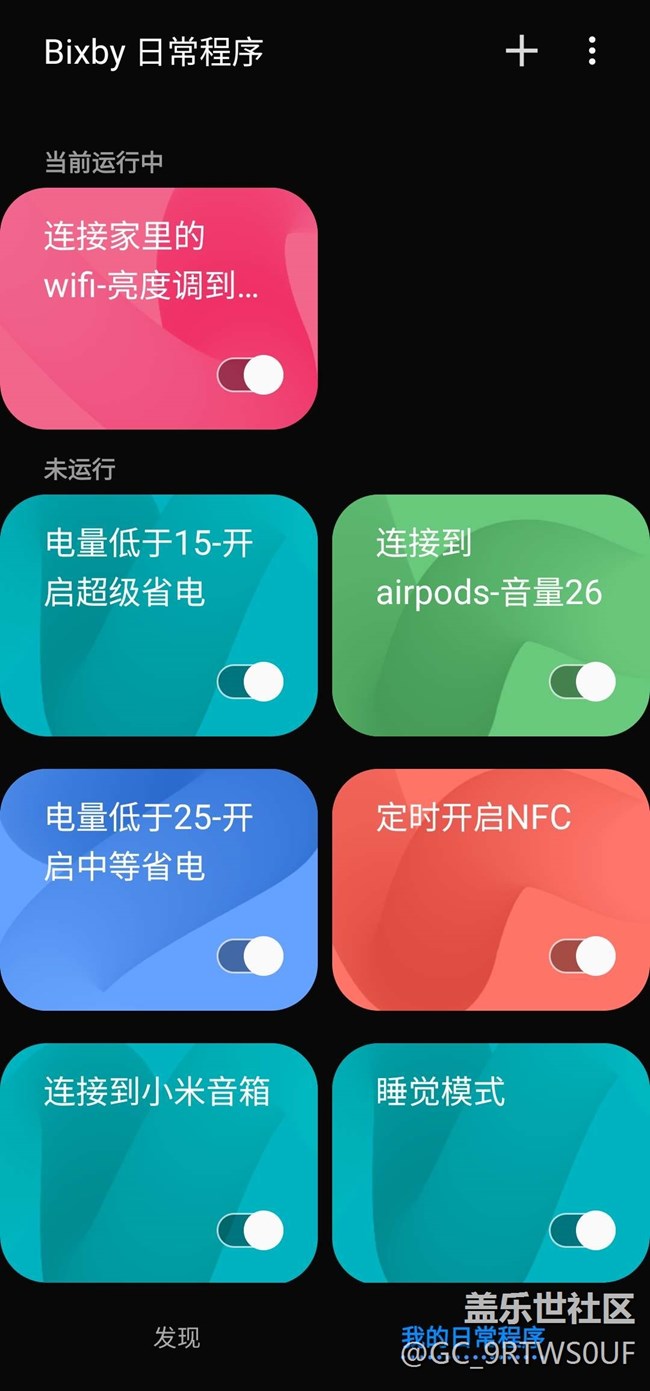Screen dimensions: 650x1391
Task: Open the 连接到airpods-音量26 card
Action: point(491,616)
